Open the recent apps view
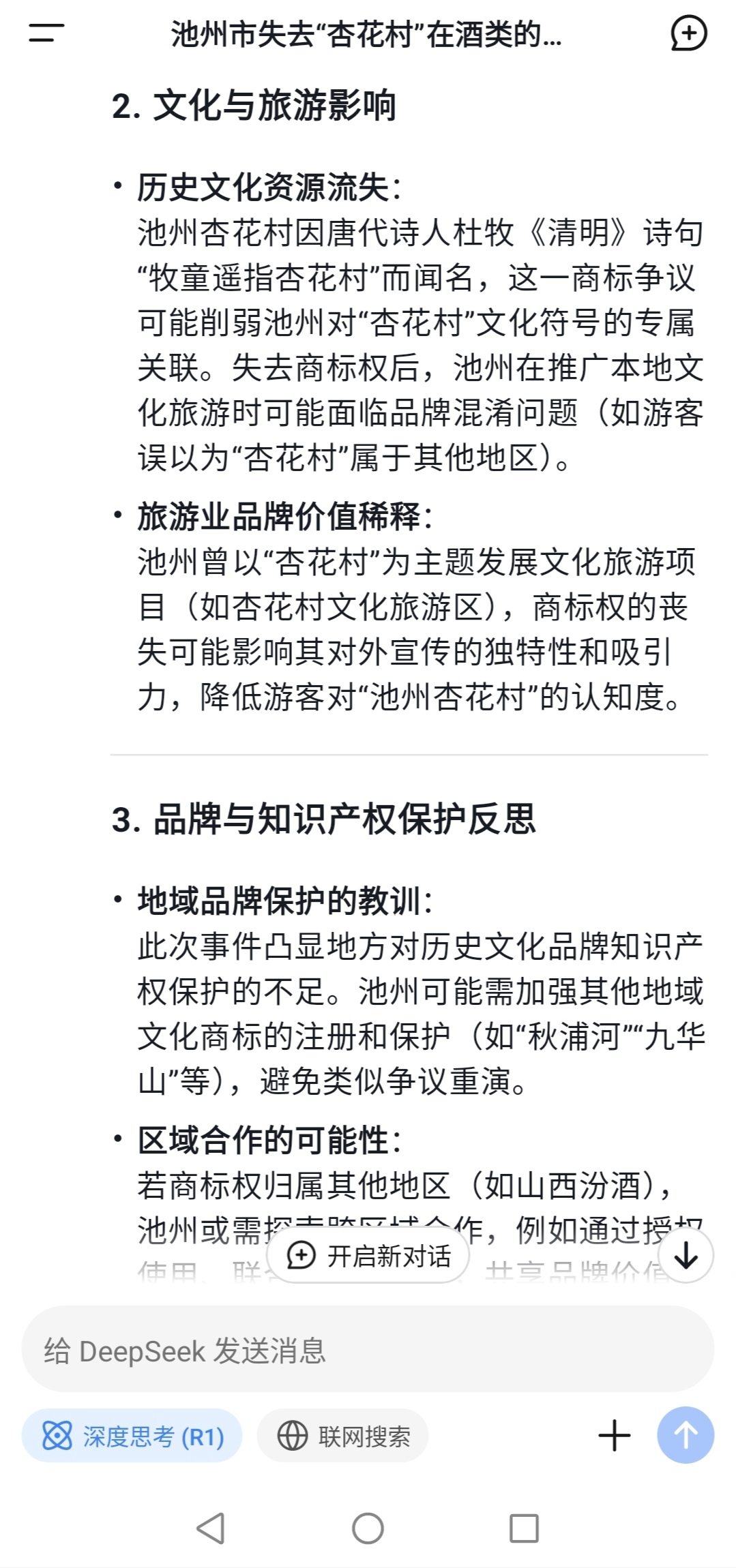This screenshot has width=736, height=1568. click(x=524, y=1528)
